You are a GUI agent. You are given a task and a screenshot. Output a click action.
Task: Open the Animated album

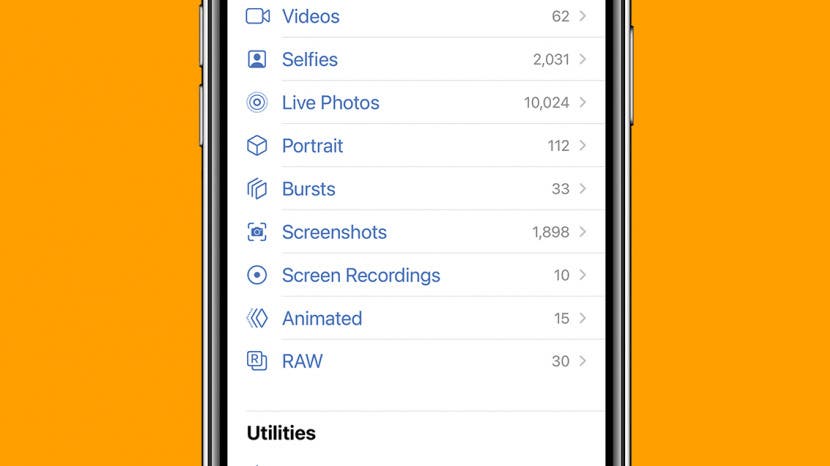coord(321,318)
